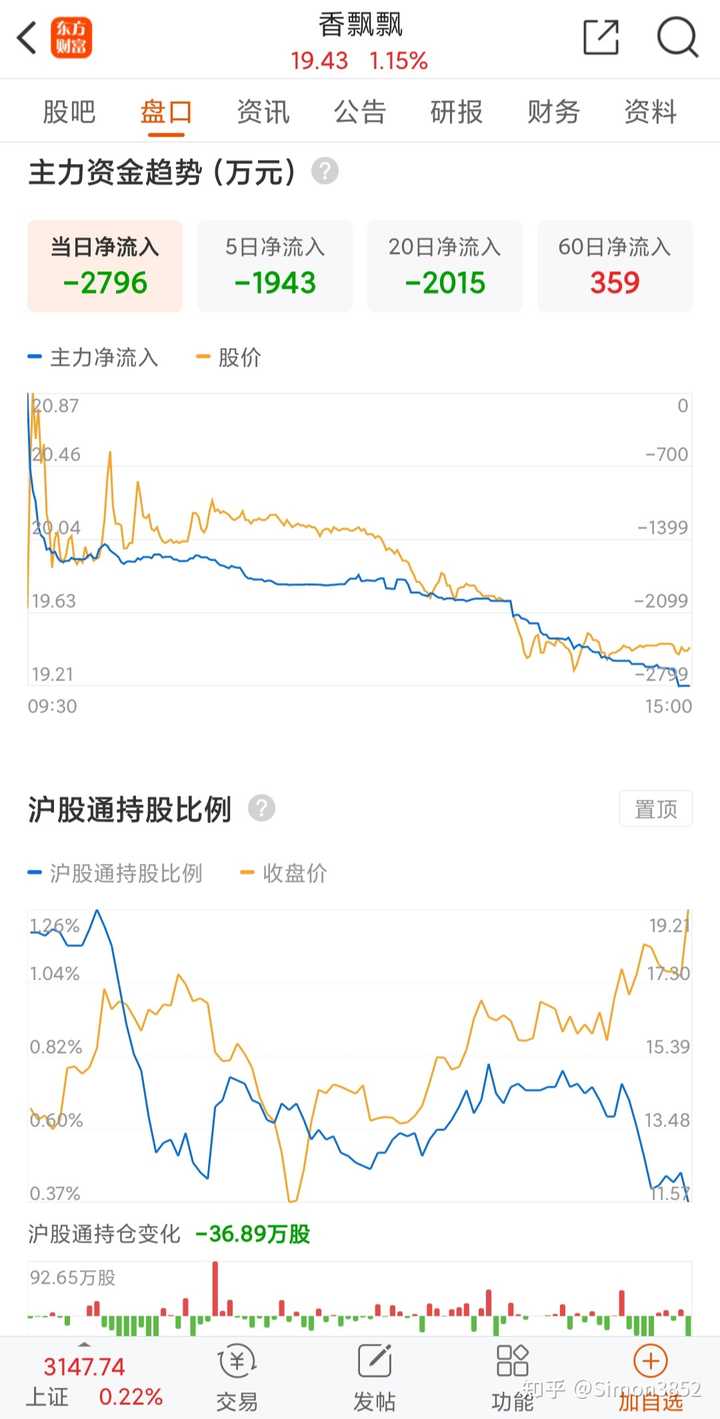The height and width of the screenshot is (1419, 720).
Task: Go back with the top-left arrow
Action: click(27, 38)
